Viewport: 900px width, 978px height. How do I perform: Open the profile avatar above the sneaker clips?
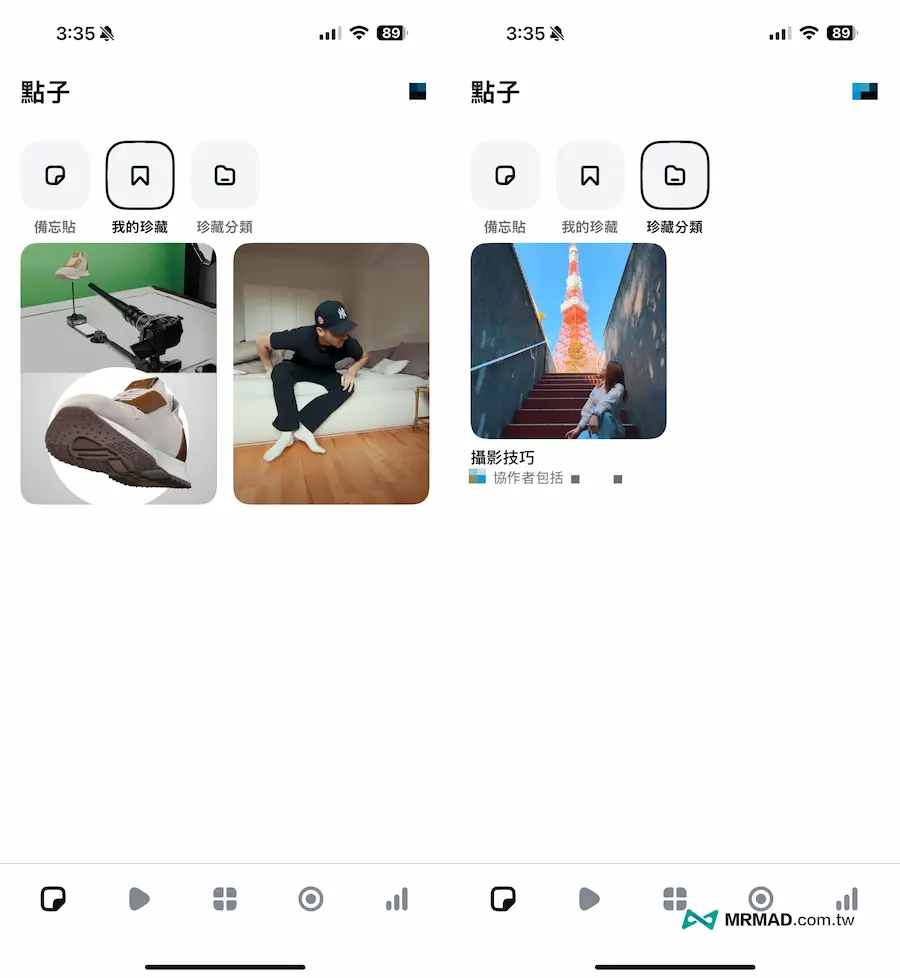click(x=417, y=92)
